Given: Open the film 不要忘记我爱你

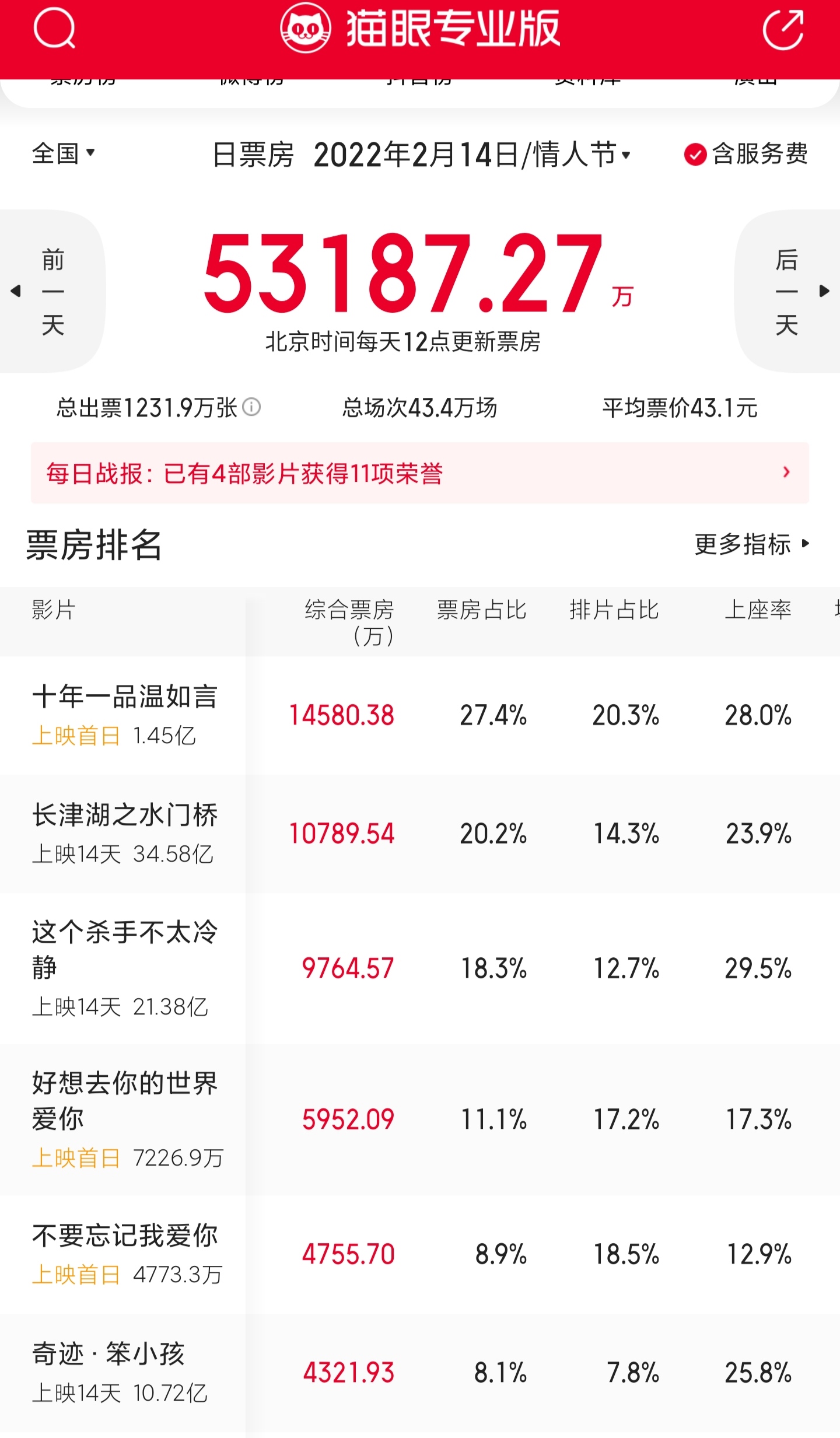Looking at the screenshot, I should [x=124, y=1236].
